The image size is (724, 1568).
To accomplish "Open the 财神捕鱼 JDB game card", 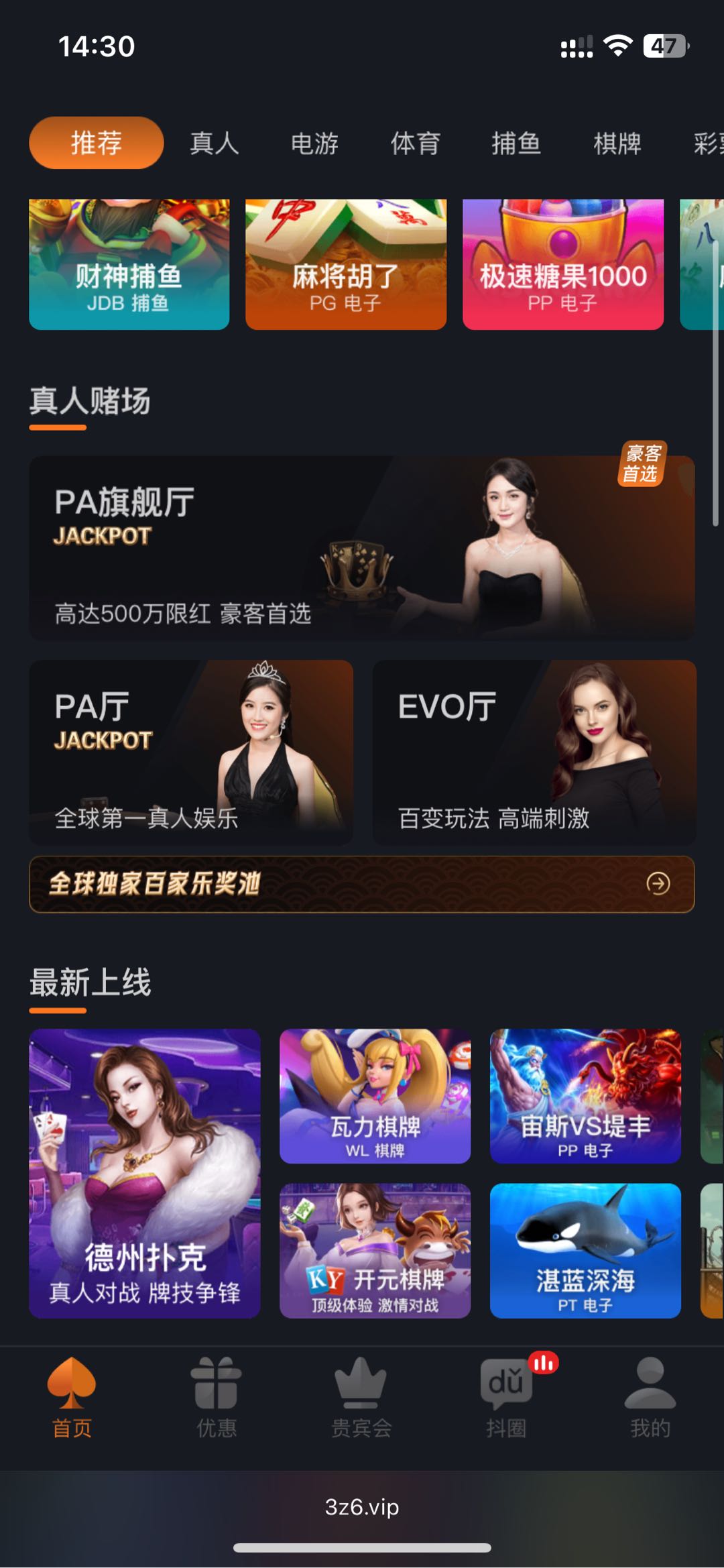I will (129, 264).
